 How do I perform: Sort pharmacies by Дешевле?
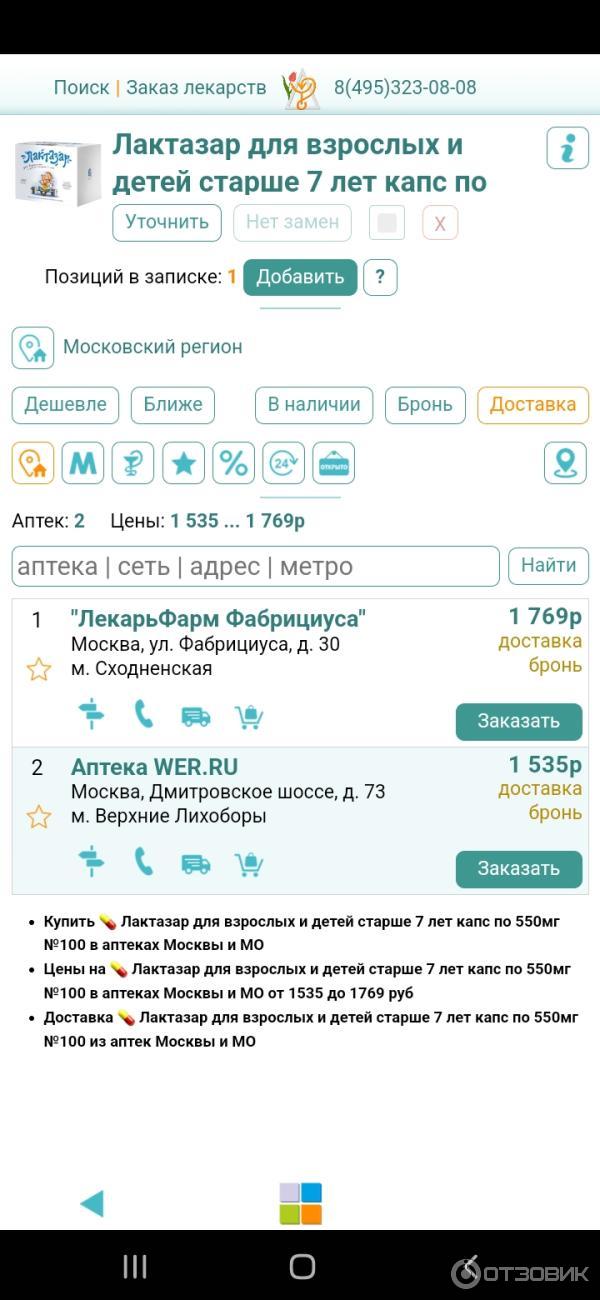coord(65,405)
